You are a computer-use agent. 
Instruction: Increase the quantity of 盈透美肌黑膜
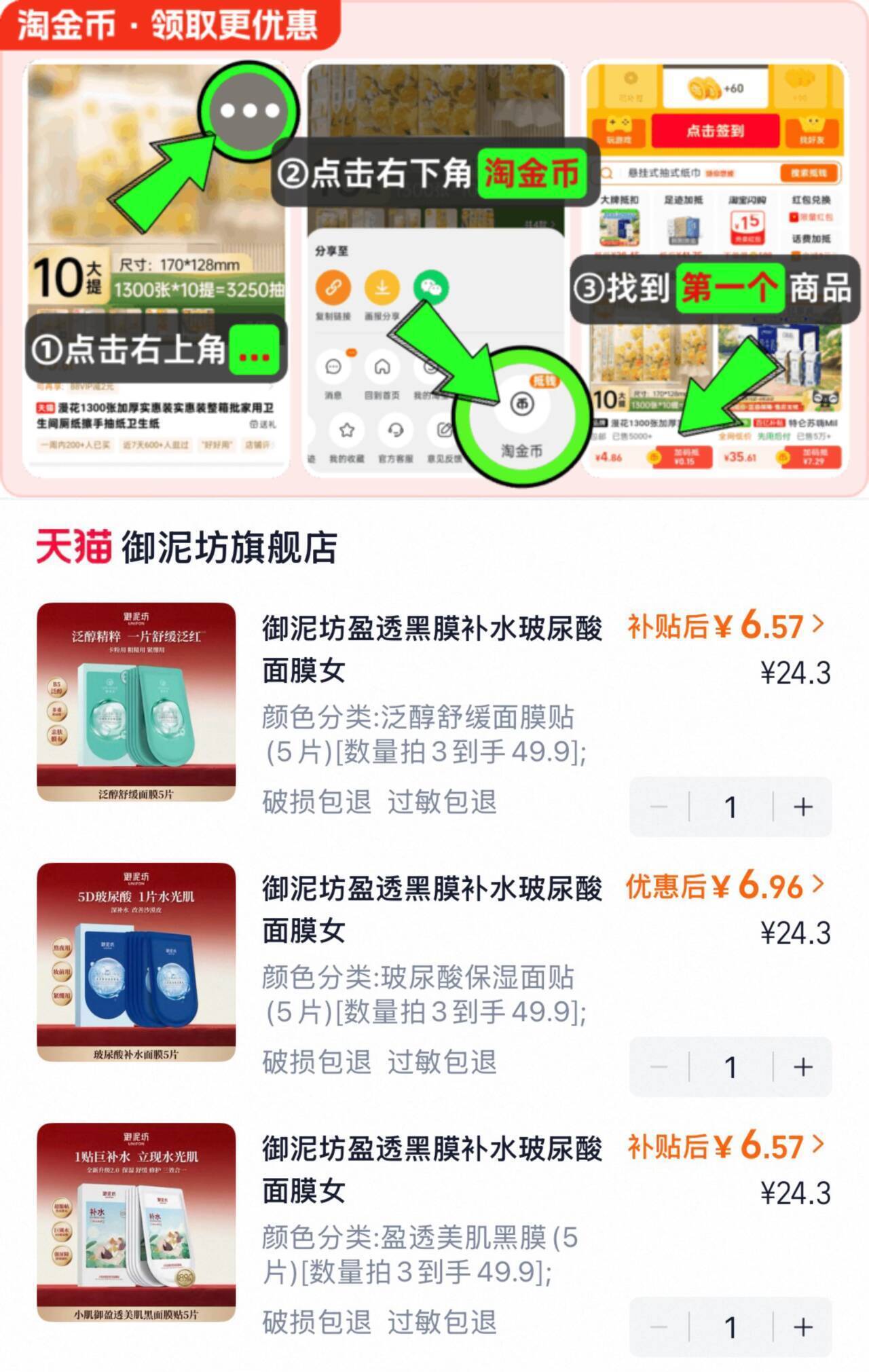pos(803,1327)
